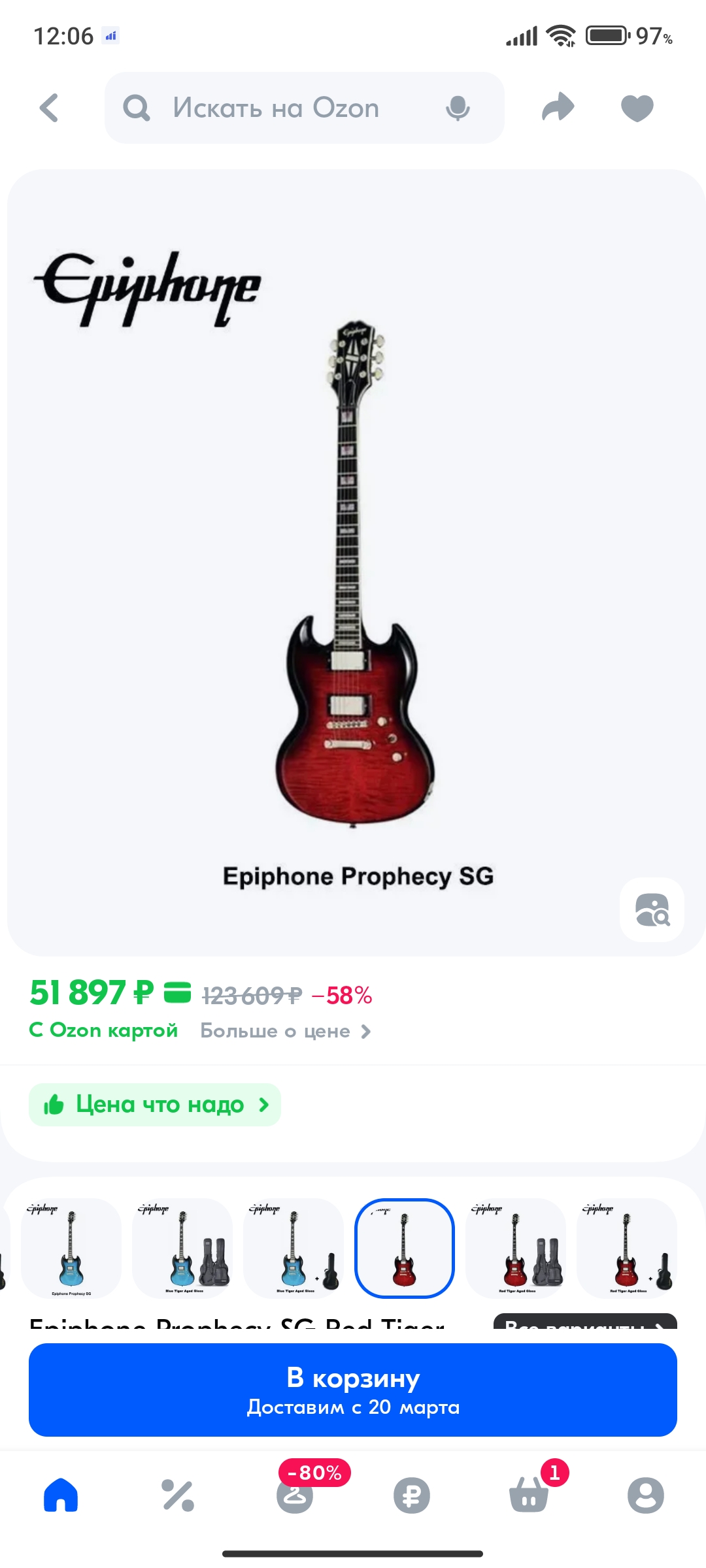Open the ruble finance tab
Viewport: 706px width, 1568px height.
click(412, 1495)
